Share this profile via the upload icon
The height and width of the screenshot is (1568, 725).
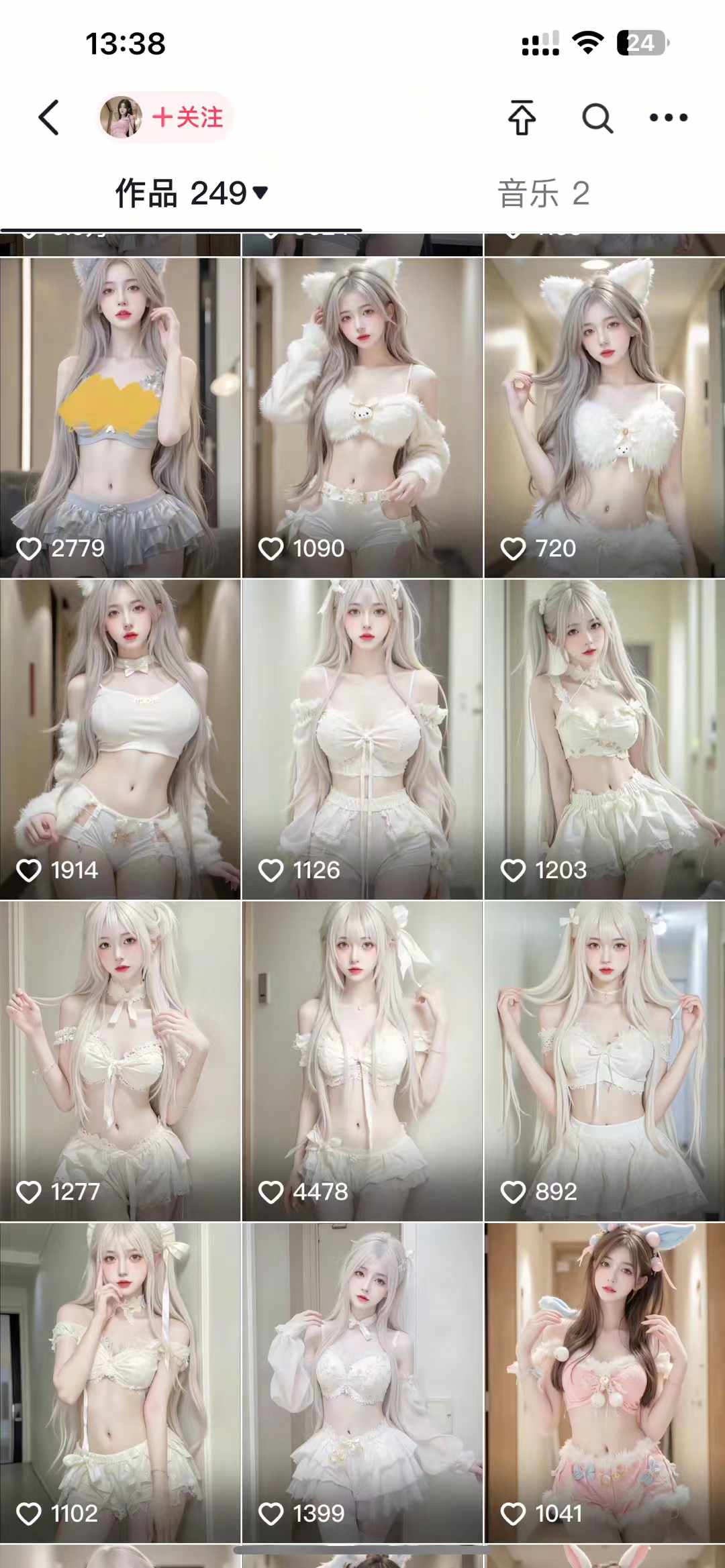pyautogui.click(x=522, y=118)
